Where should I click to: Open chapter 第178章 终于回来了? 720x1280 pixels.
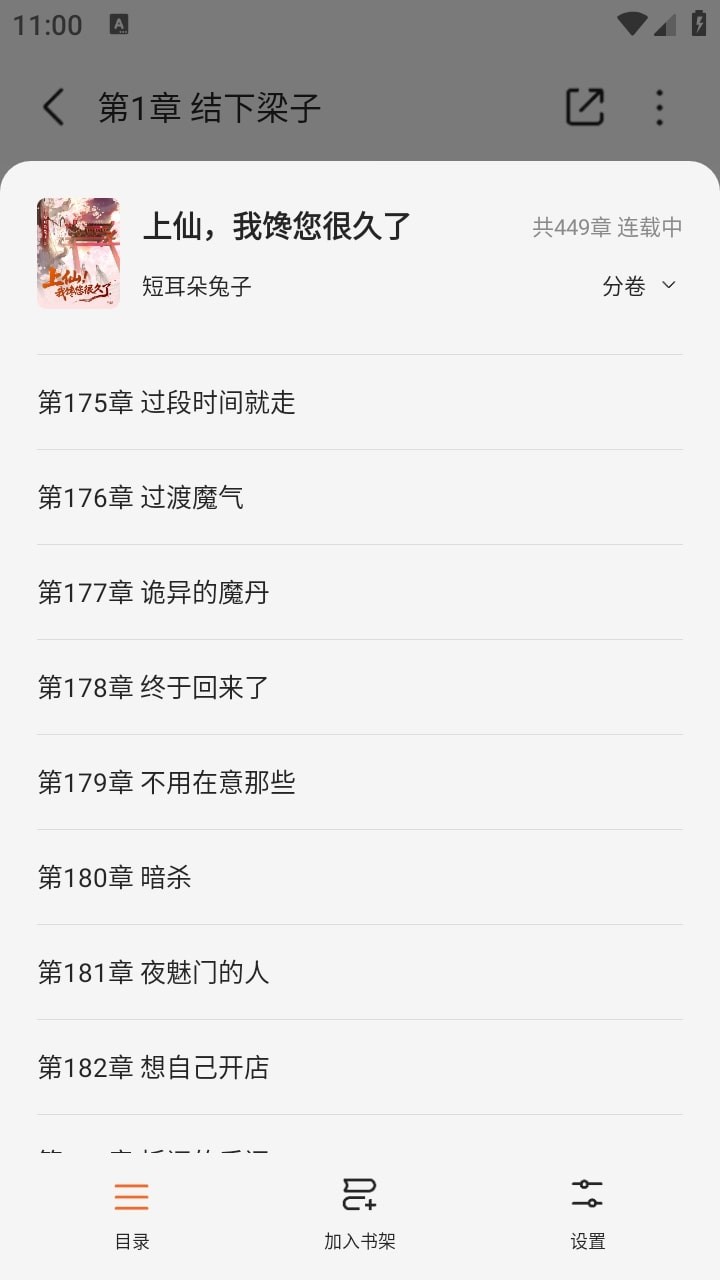tap(152, 687)
